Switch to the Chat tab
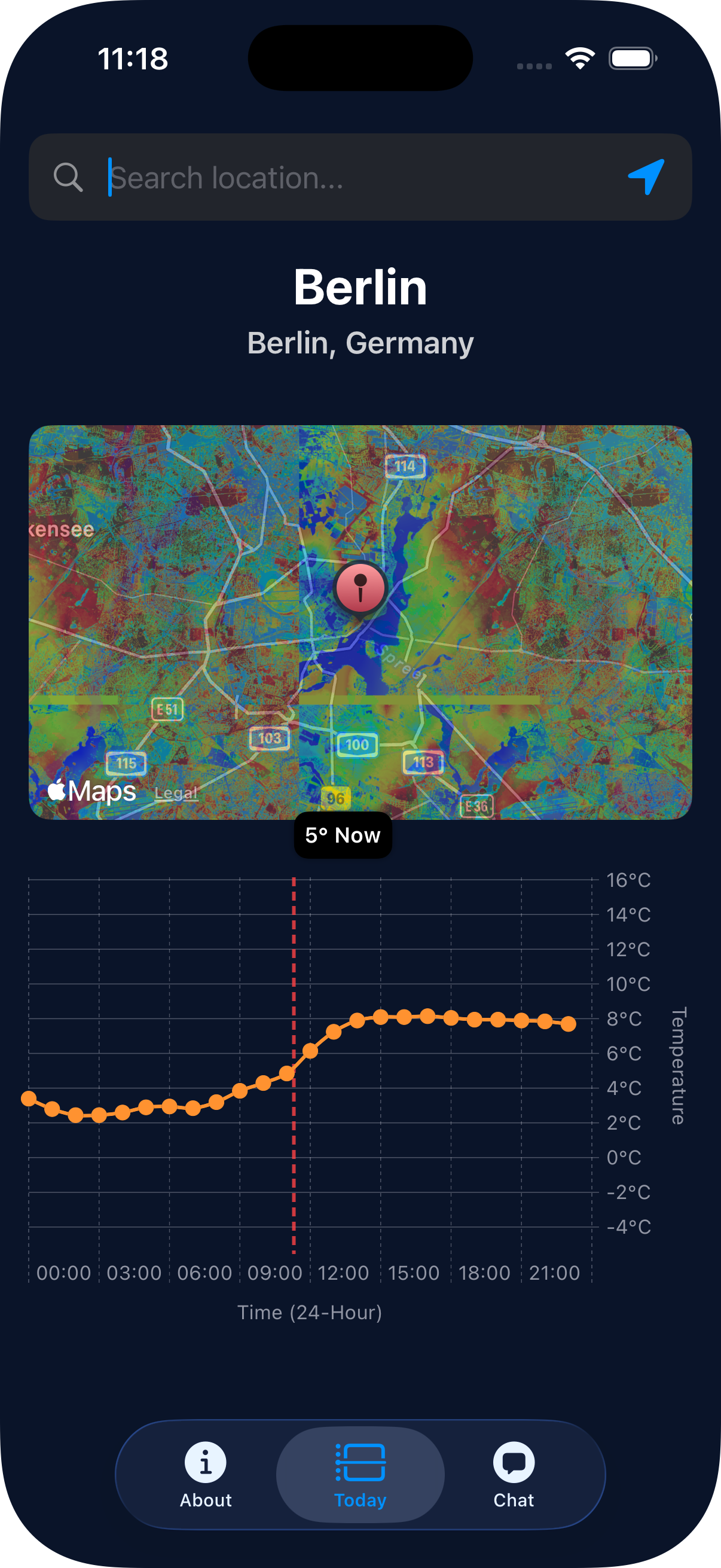This screenshot has height=1568, width=721. [514, 1474]
